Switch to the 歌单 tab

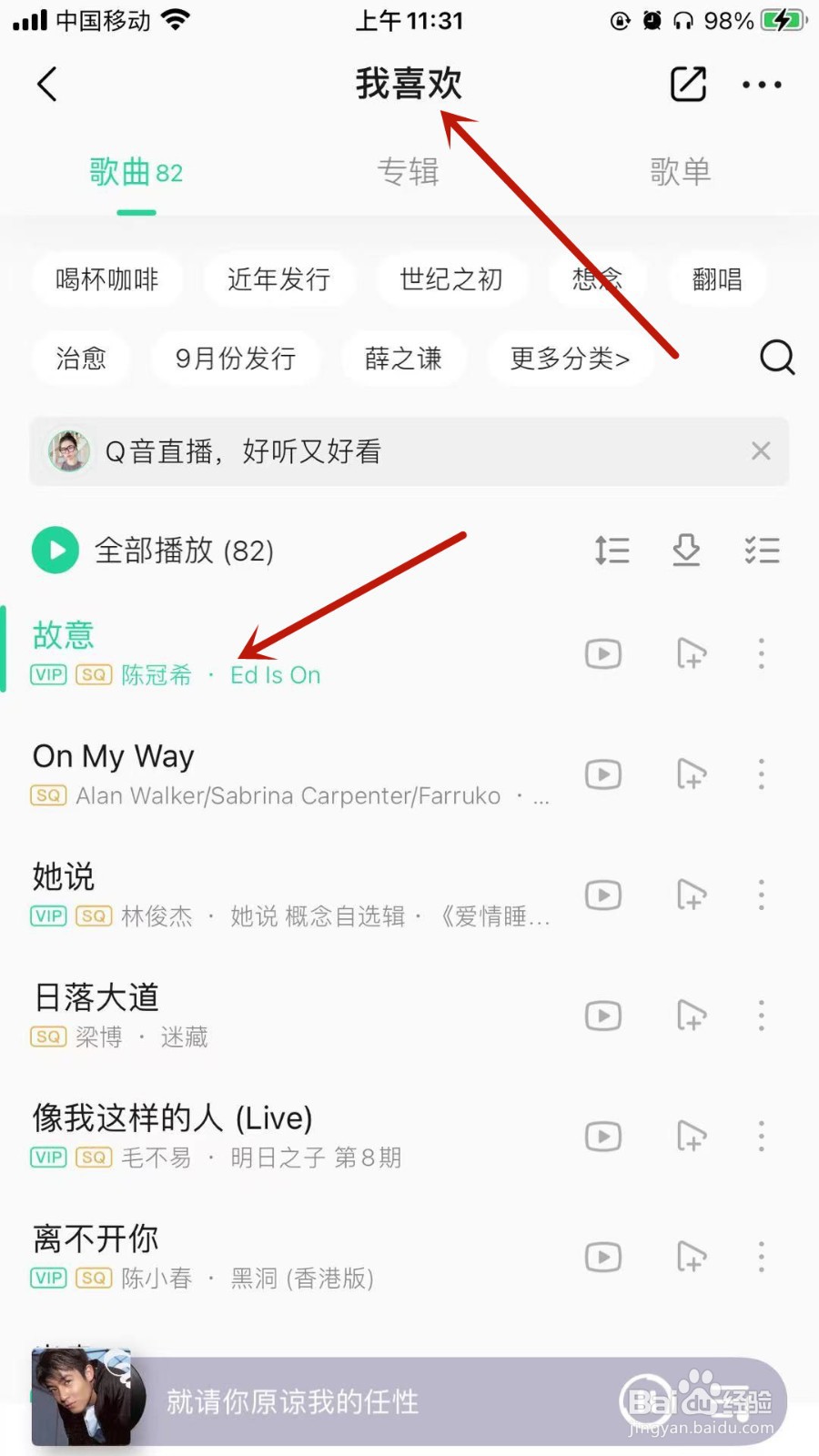[x=680, y=172]
